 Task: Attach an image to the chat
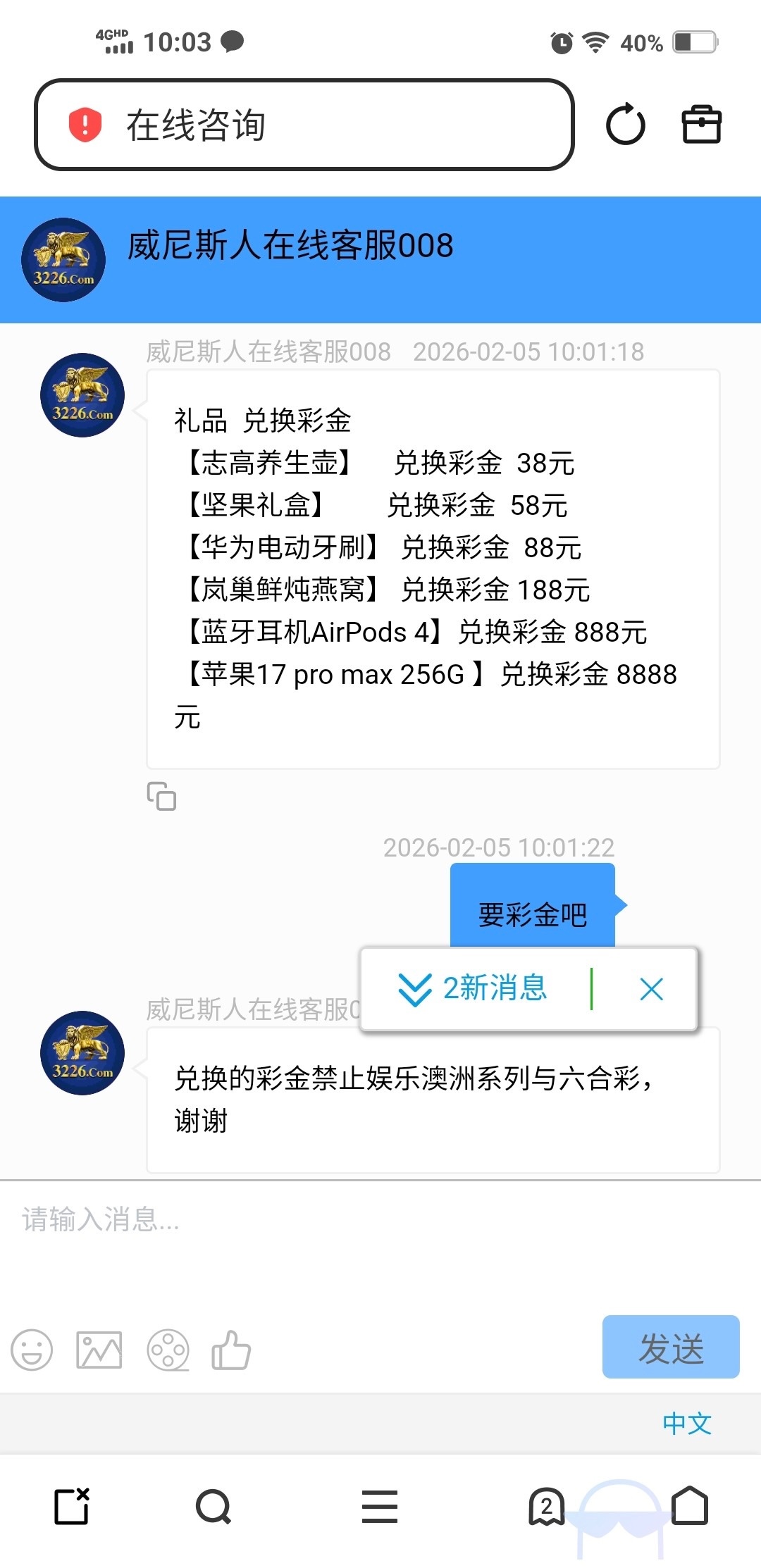(99, 1350)
